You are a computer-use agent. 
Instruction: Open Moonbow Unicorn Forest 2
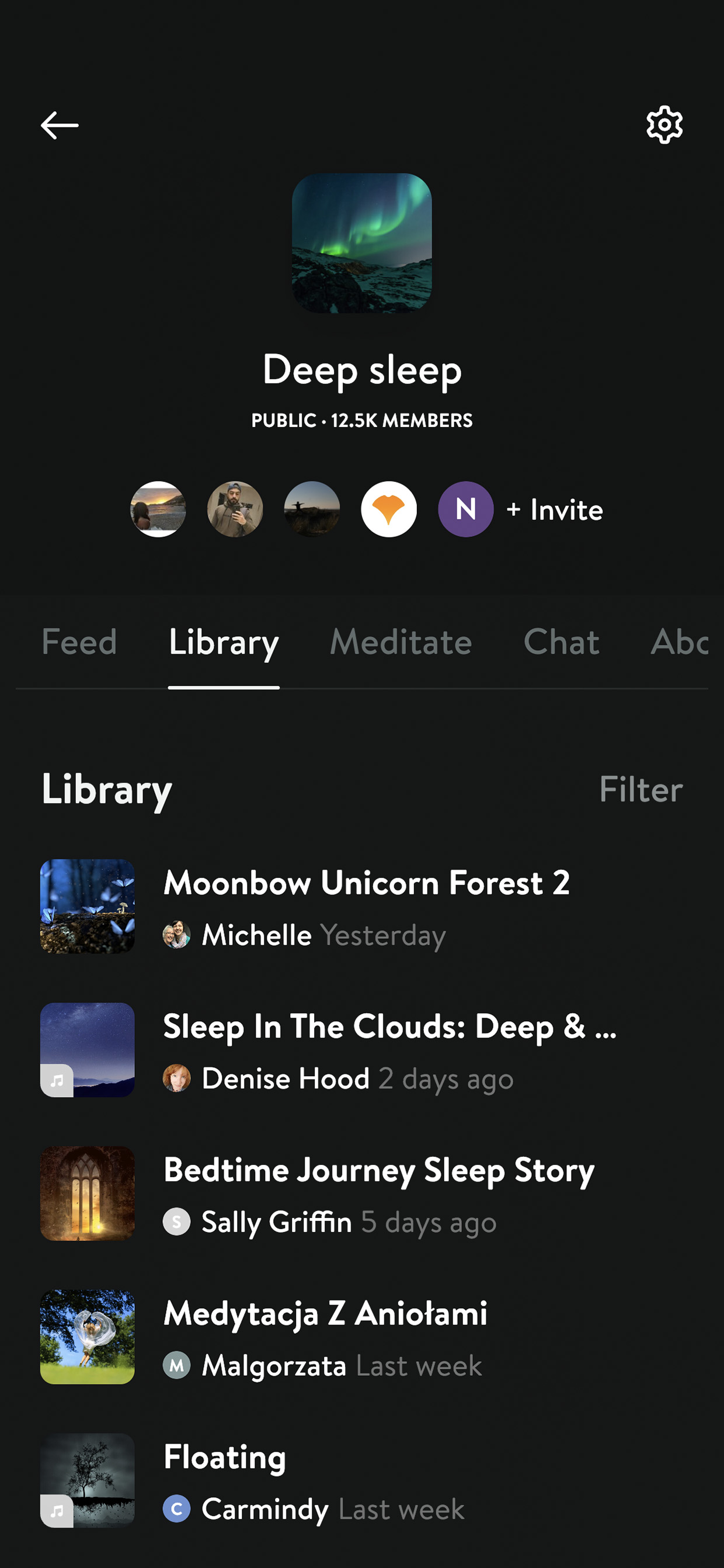tap(362, 906)
